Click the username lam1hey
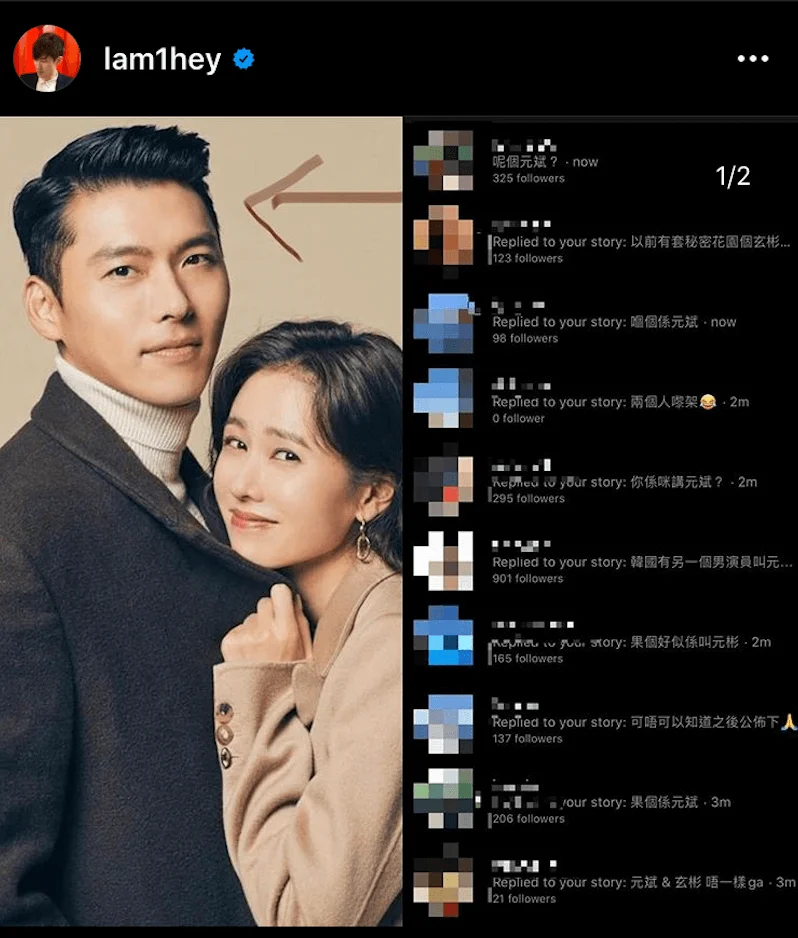798x938 pixels. click(x=163, y=59)
